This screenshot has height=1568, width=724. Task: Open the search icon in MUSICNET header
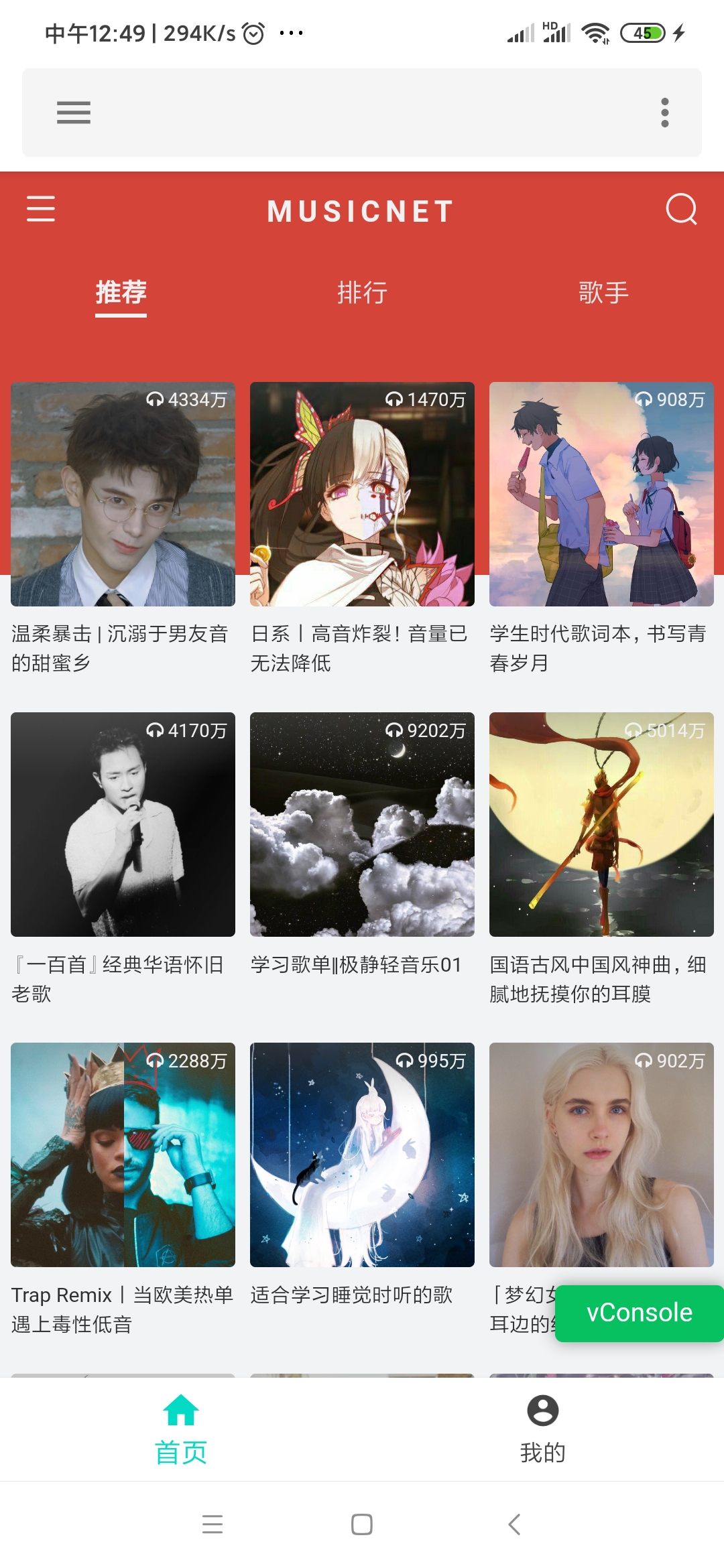coord(681,209)
